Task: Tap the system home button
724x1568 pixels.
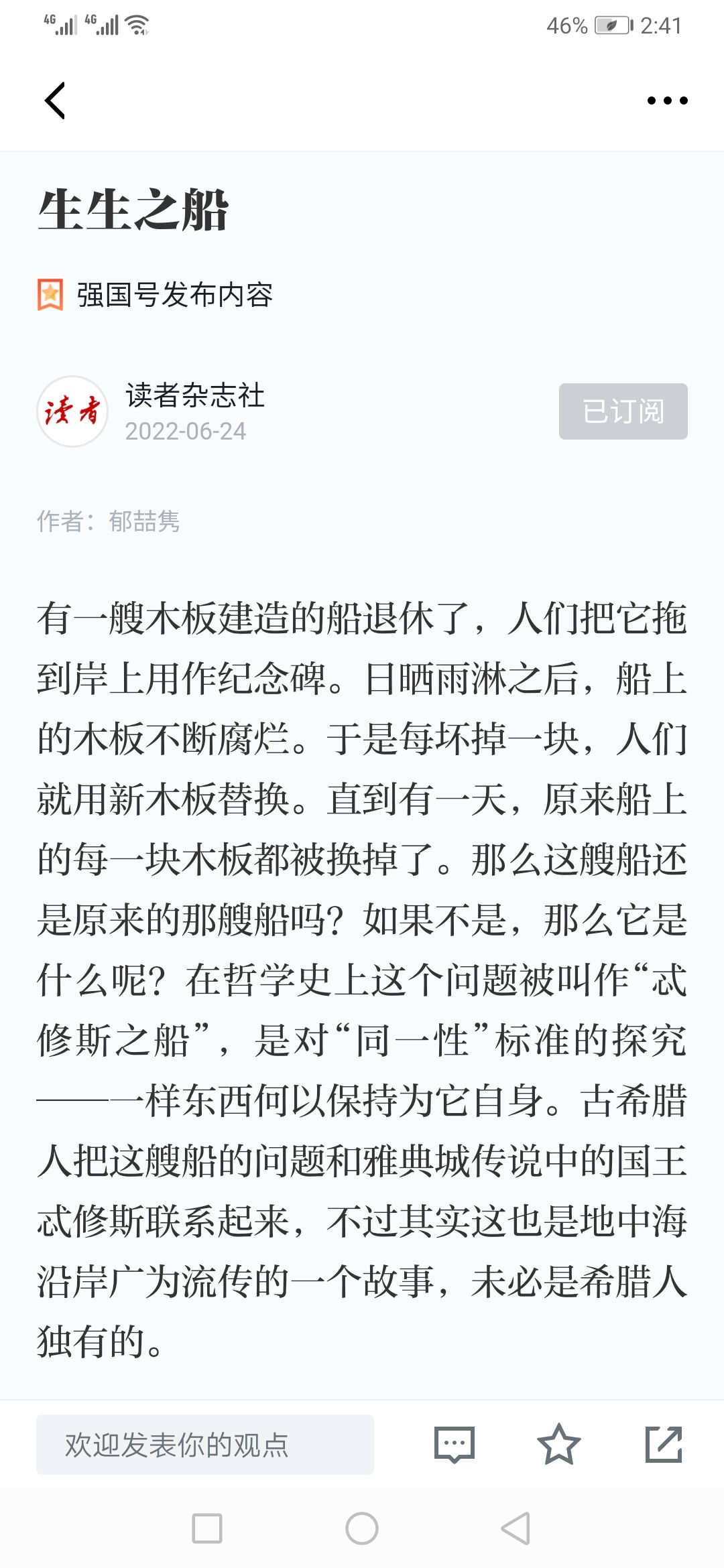Action: [362, 1528]
